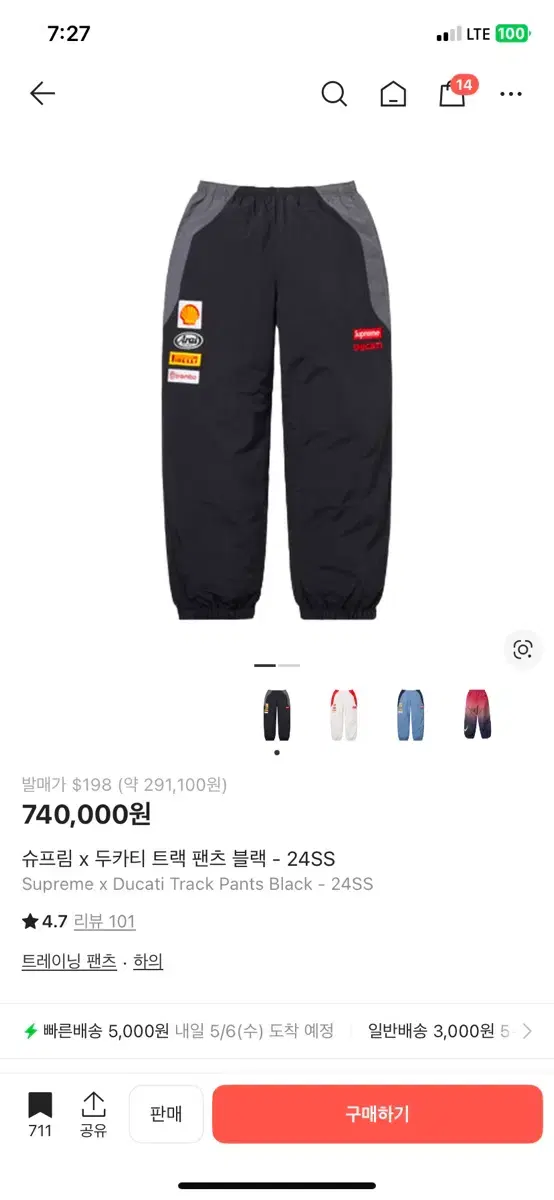Select the pink gradient track pants thumbnail

(478, 714)
